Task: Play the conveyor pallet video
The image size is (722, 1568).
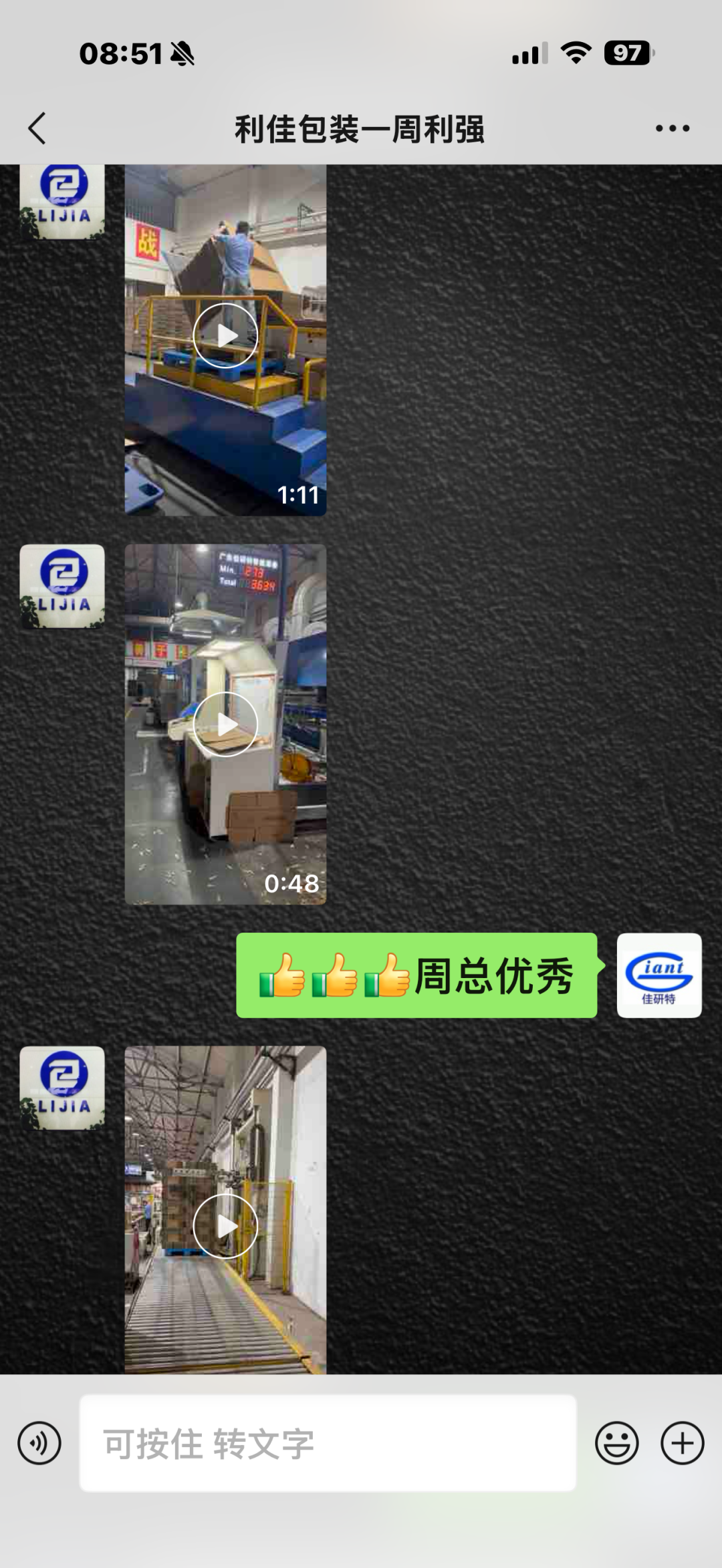Action: click(x=225, y=1209)
